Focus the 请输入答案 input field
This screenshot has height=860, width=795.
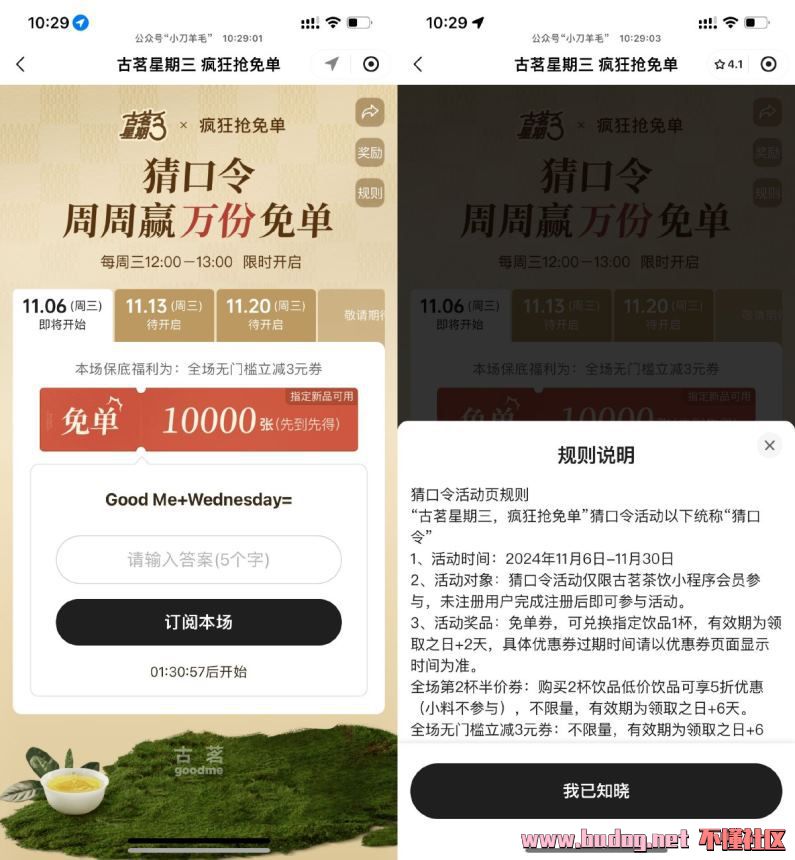click(198, 560)
